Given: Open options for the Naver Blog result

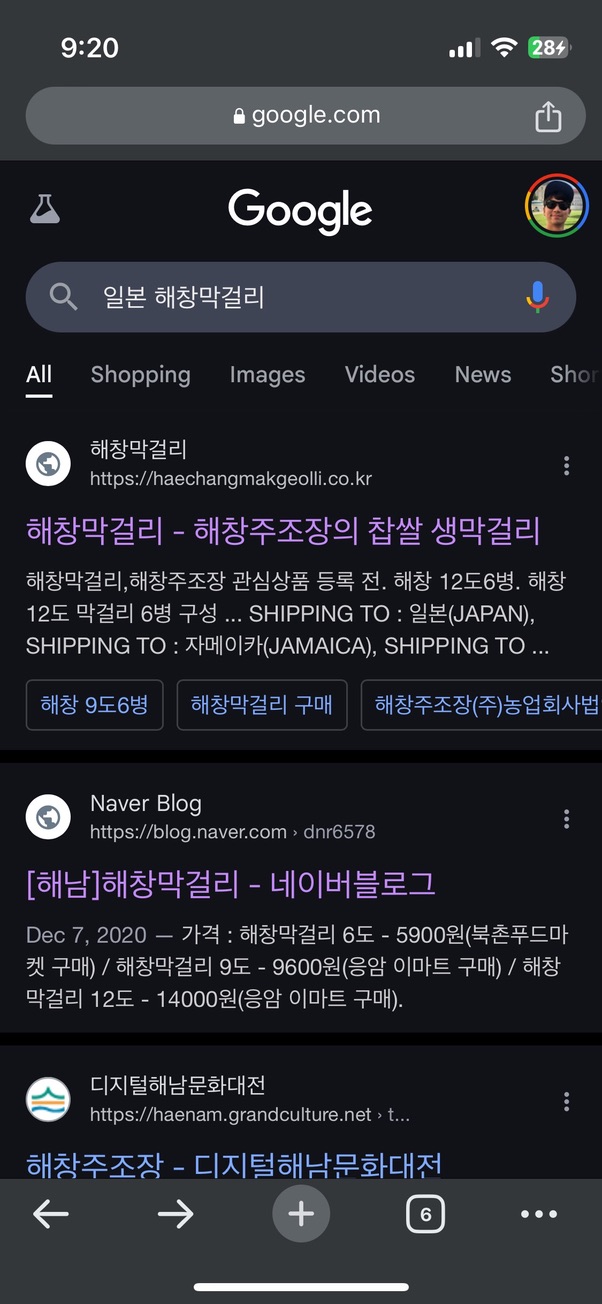Looking at the screenshot, I should [567, 819].
